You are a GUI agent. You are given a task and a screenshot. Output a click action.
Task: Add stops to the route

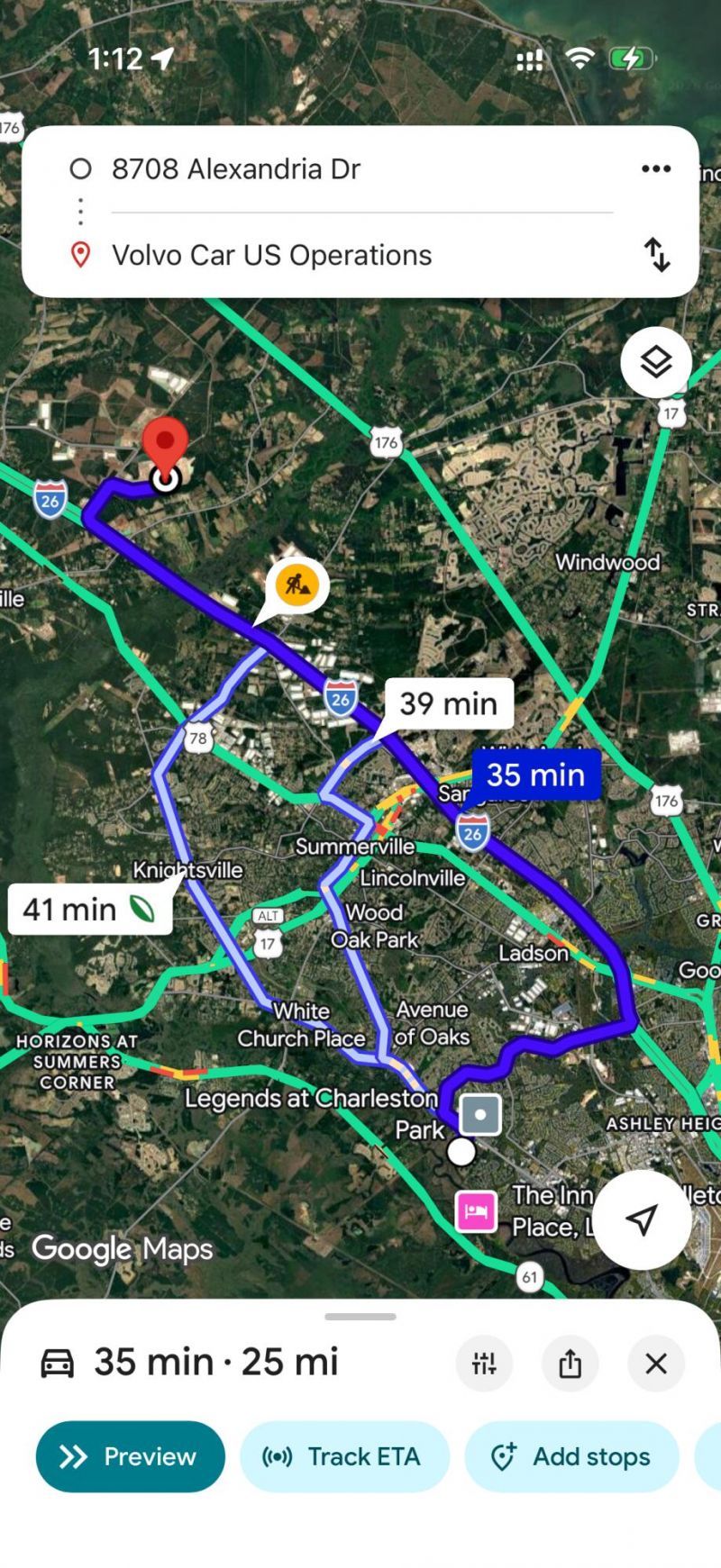571,1456
